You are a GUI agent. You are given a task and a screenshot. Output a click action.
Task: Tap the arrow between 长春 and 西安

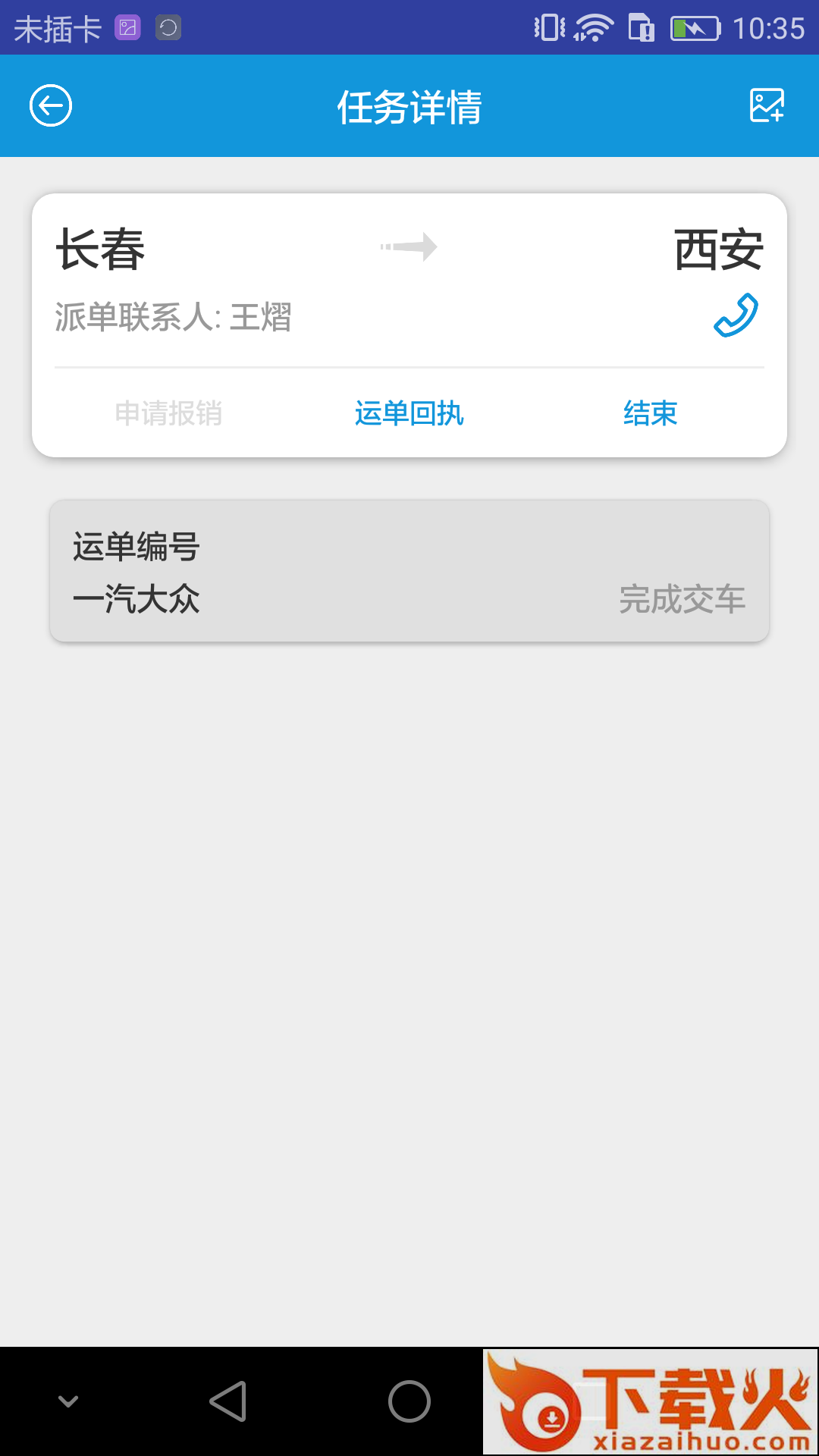click(x=409, y=247)
